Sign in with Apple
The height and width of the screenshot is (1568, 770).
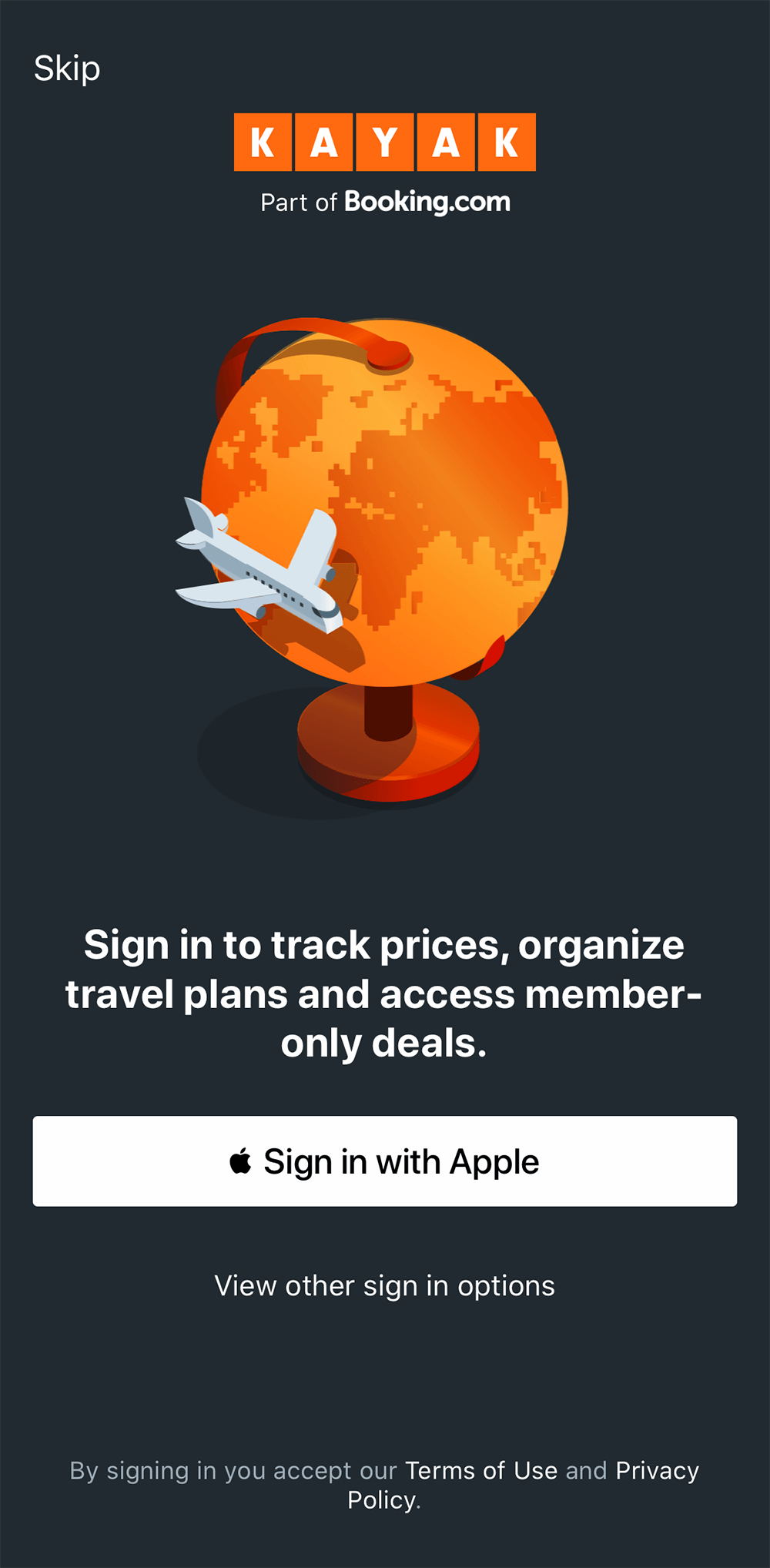tap(385, 1161)
